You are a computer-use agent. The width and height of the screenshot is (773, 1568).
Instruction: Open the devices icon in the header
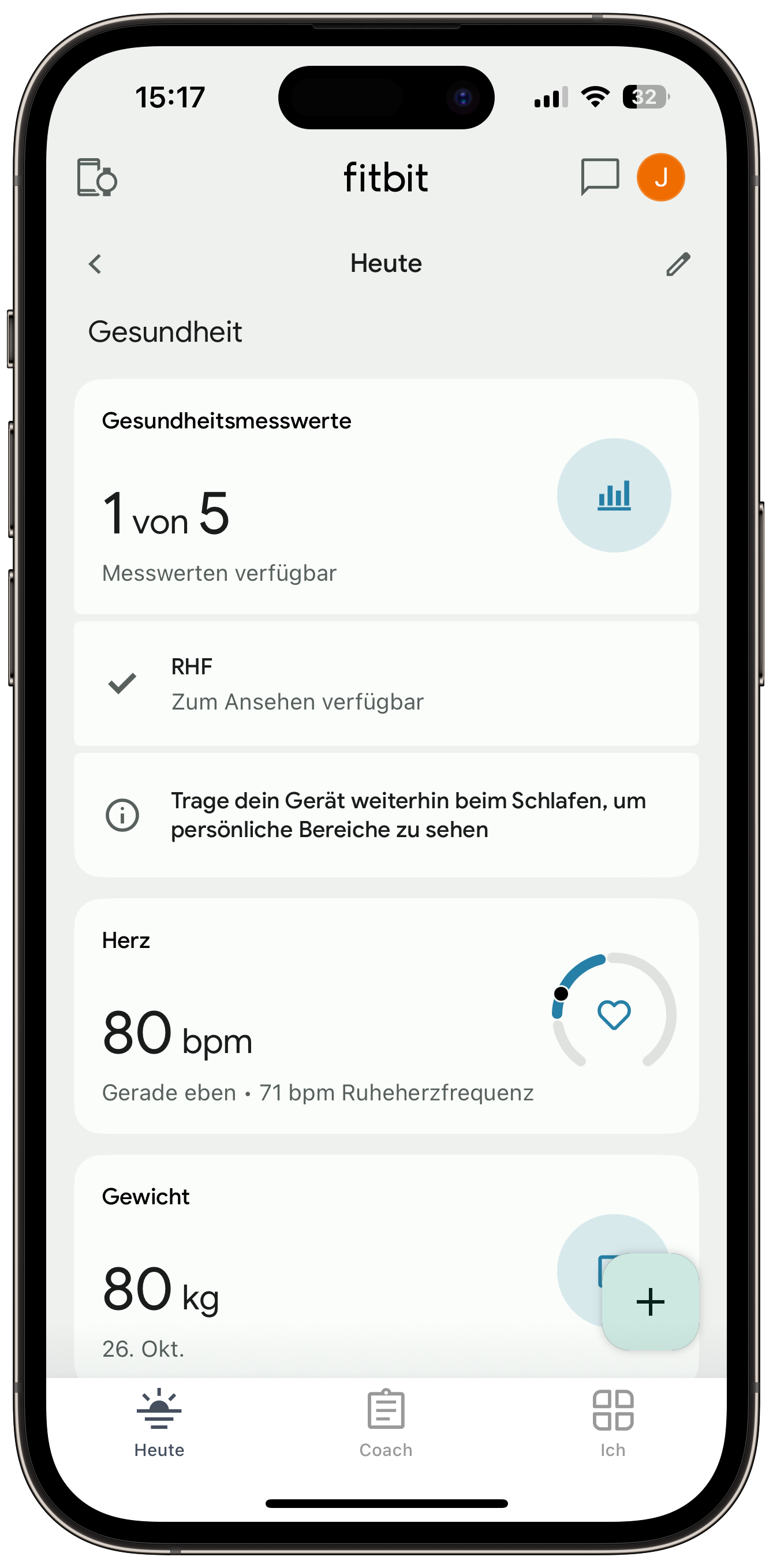pos(98,177)
